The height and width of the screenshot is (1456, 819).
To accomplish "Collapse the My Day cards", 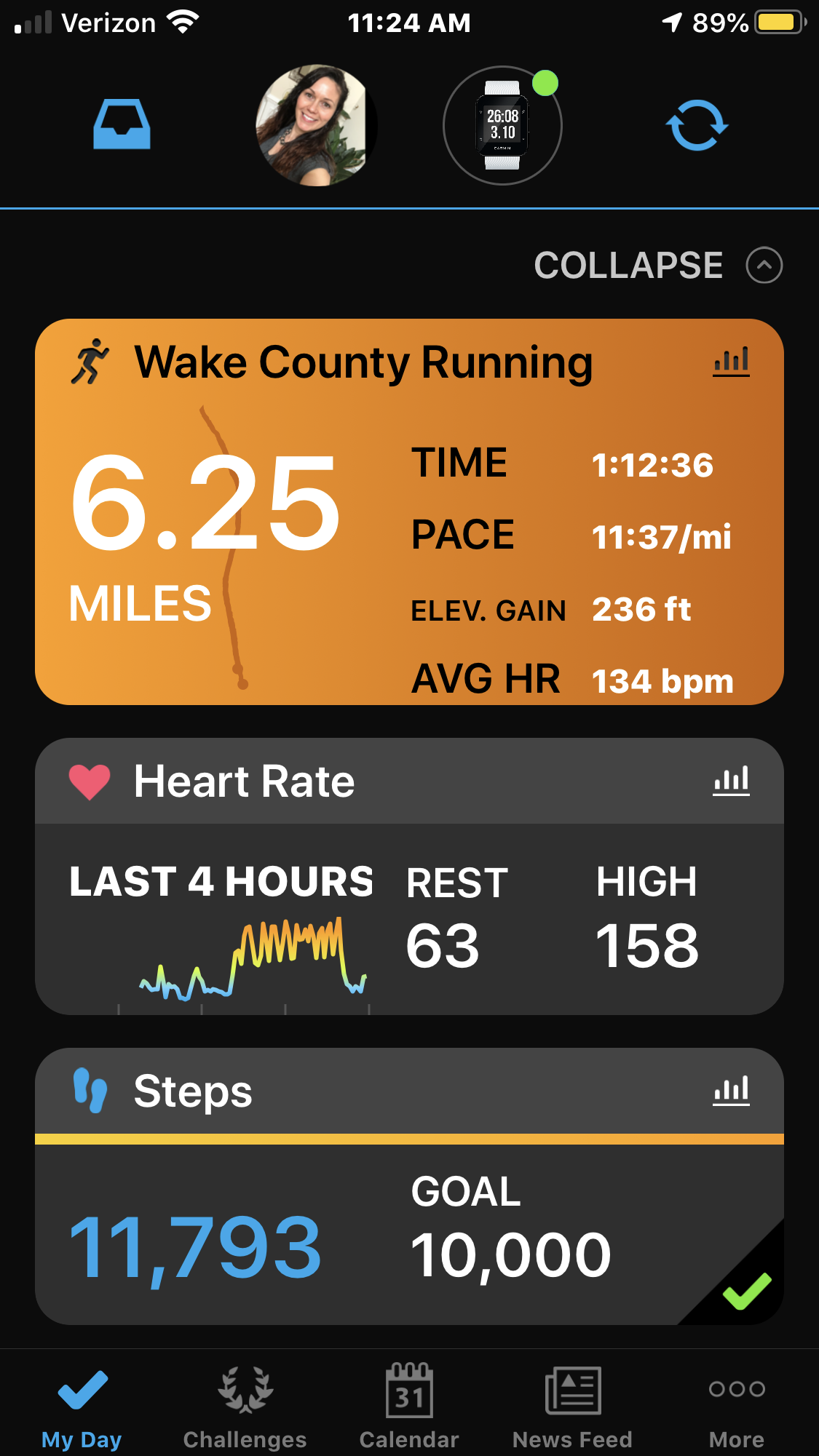I will click(x=657, y=265).
